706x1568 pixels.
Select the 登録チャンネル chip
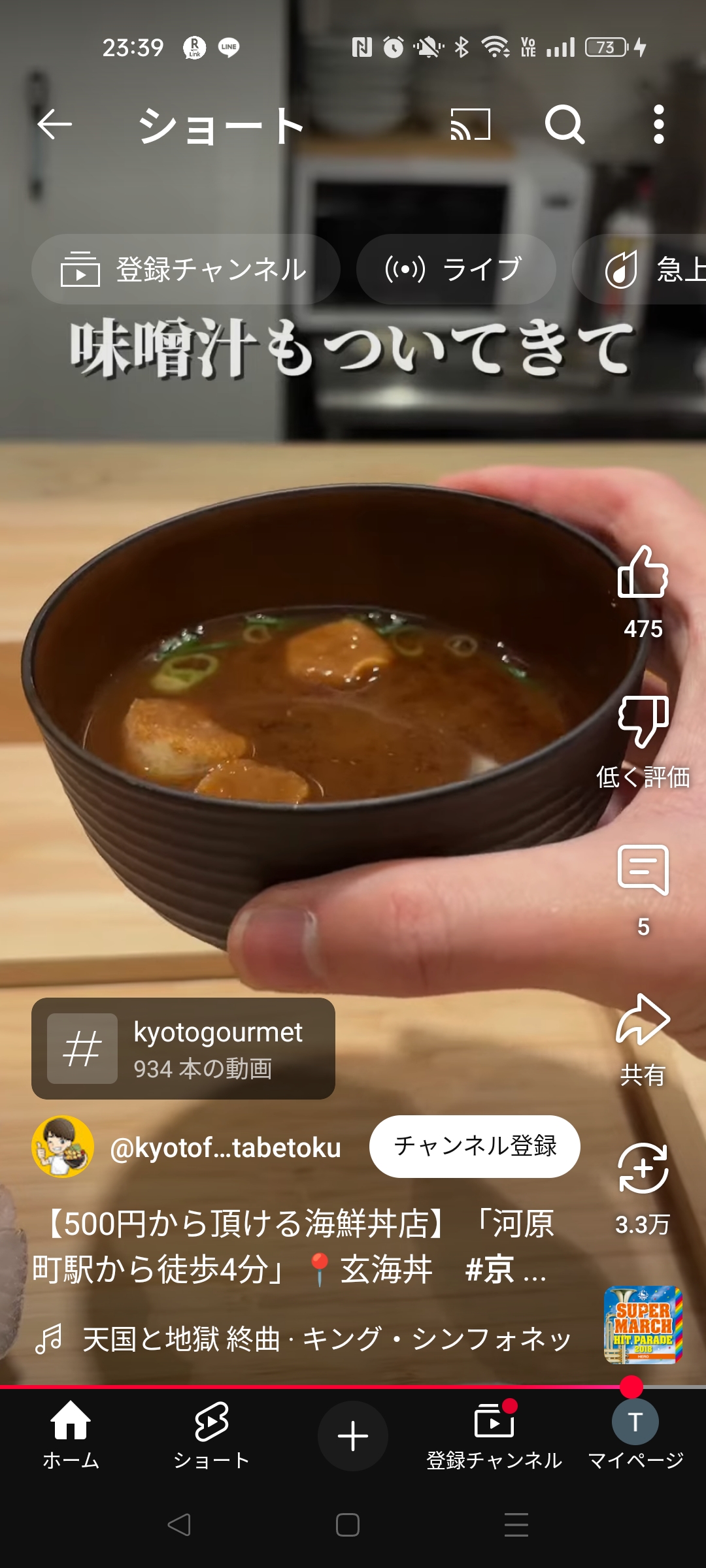click(x=186, y=269)
